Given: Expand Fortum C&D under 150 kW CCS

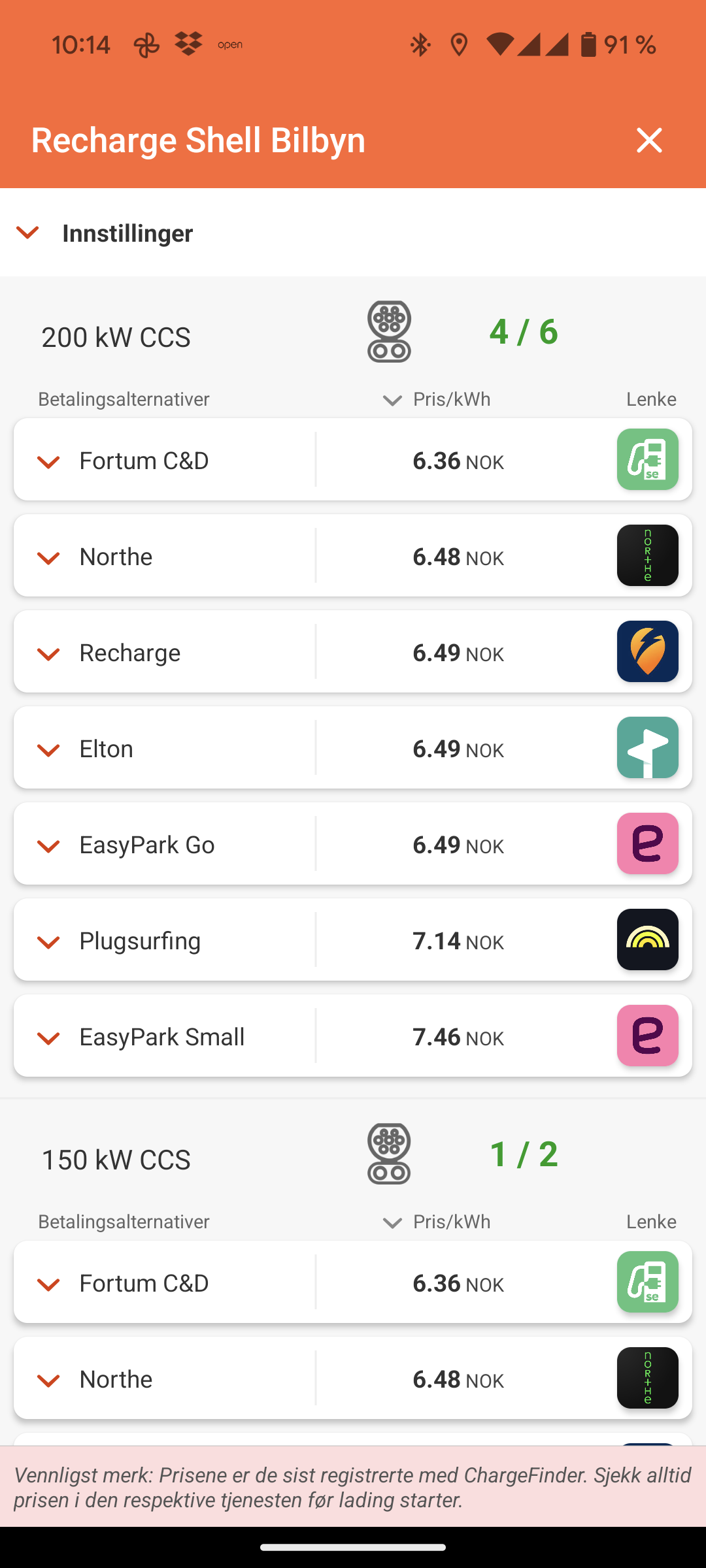Looking at the screenshot, I should (48, 1284).
